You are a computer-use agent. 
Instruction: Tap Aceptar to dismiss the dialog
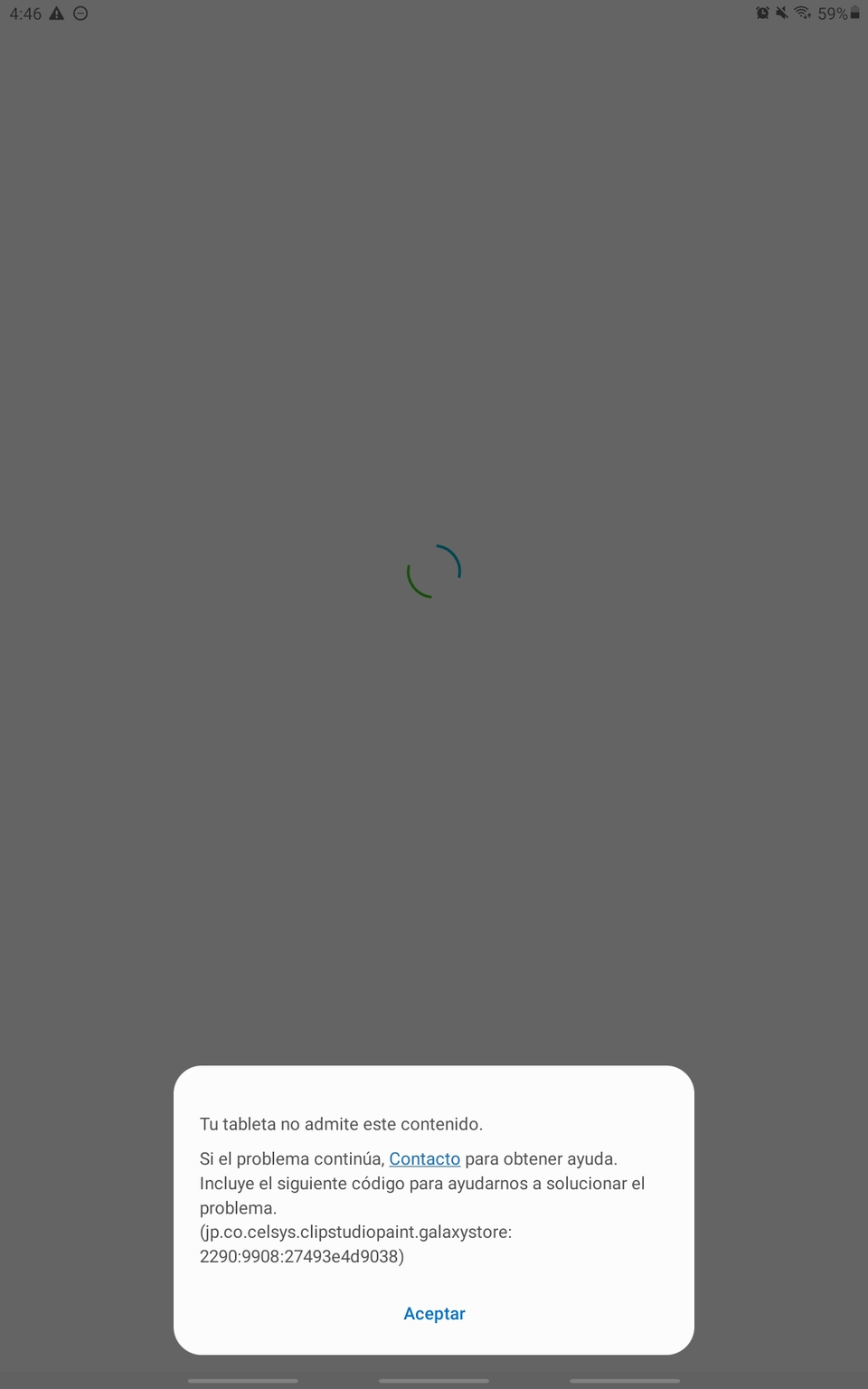click(434, 1313)
